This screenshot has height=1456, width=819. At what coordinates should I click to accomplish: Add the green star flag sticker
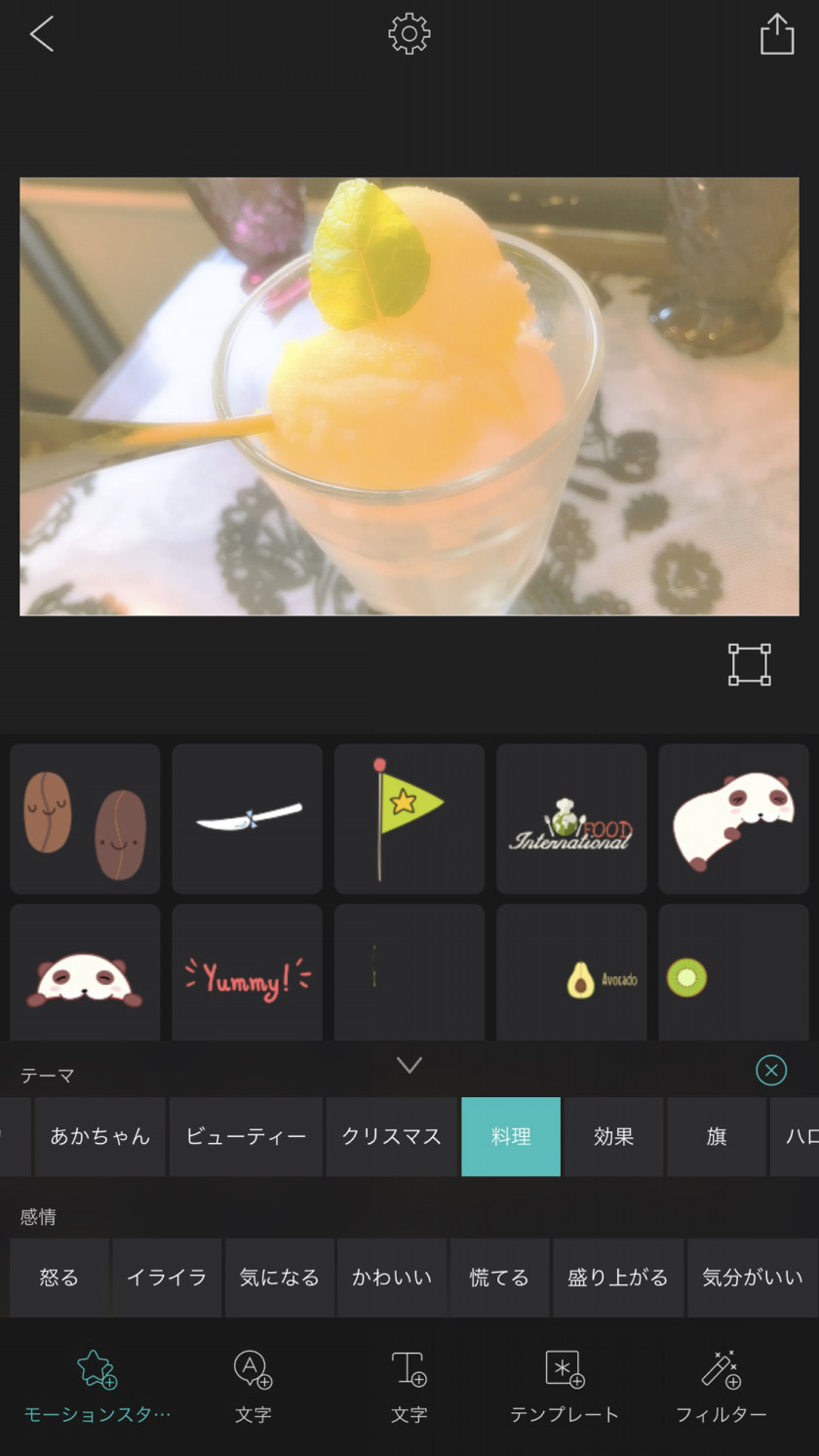[409, 819]
